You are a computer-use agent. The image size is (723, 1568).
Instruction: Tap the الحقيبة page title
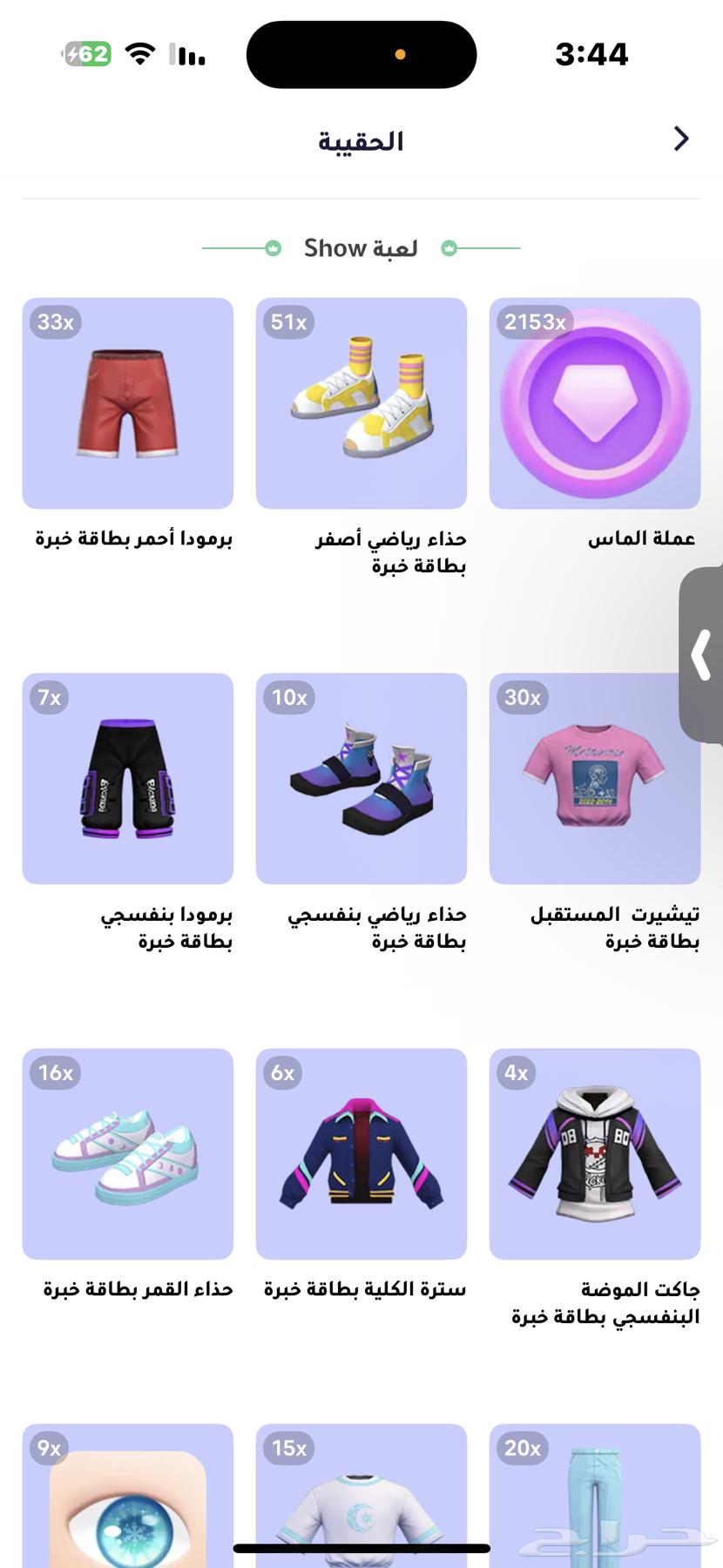[360, 140]
